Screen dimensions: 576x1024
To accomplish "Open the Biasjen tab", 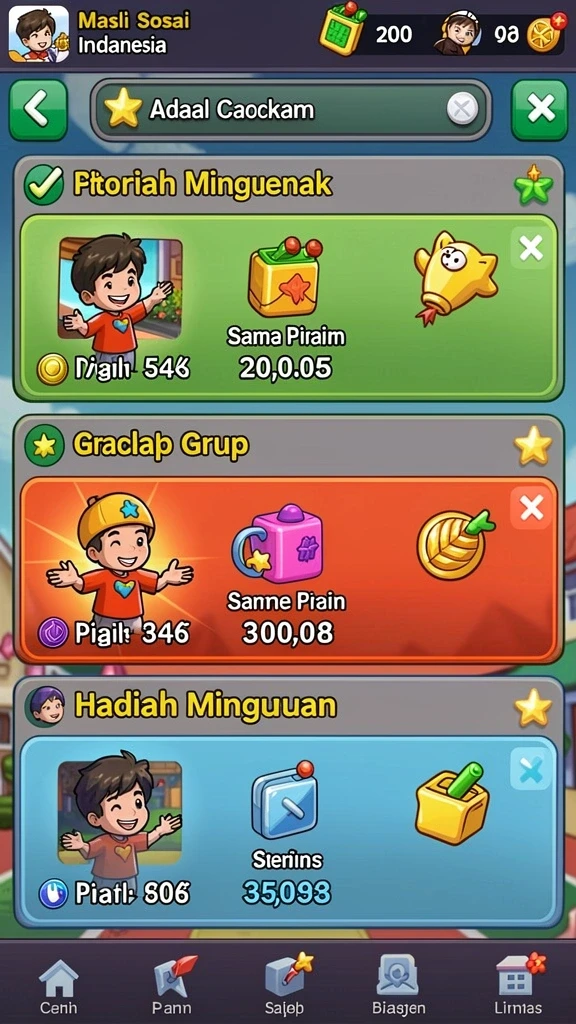I will pyautogui.click(x=398, y=985).
